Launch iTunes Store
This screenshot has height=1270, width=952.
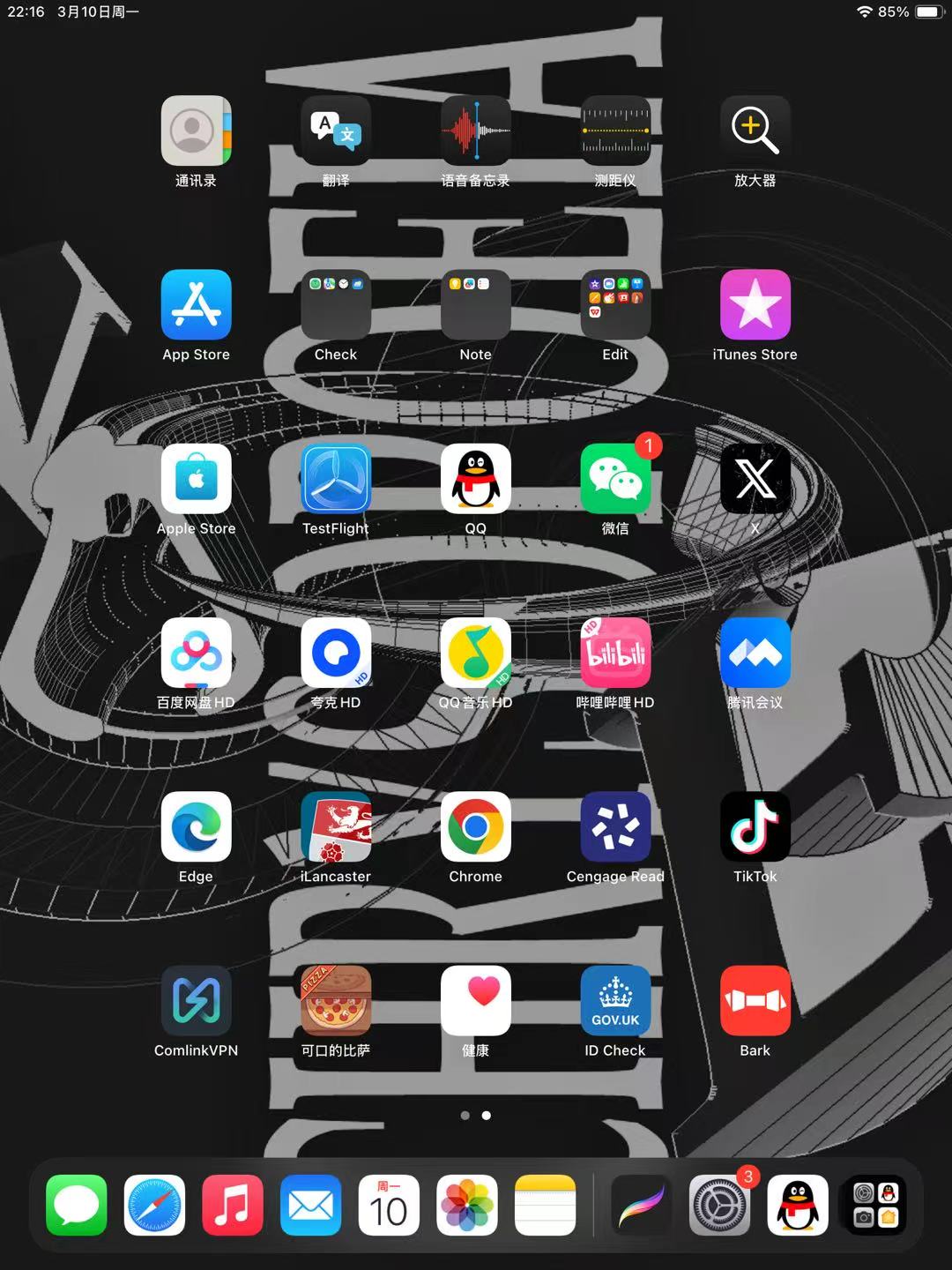755,304
